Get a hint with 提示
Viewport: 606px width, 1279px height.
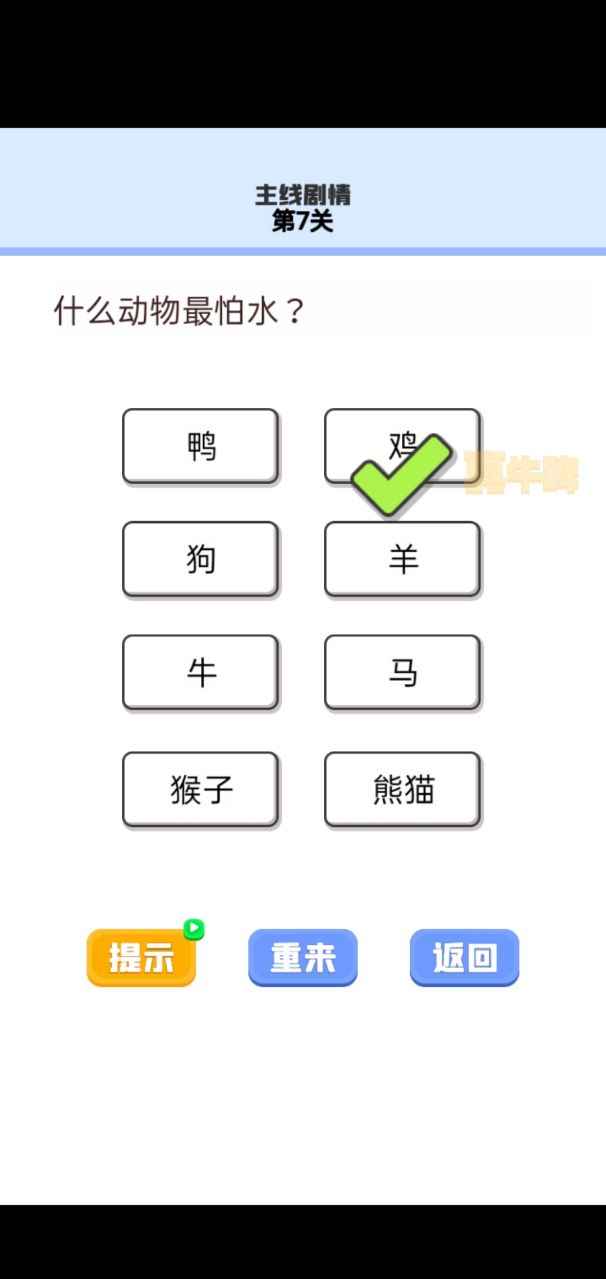point(141,958)
